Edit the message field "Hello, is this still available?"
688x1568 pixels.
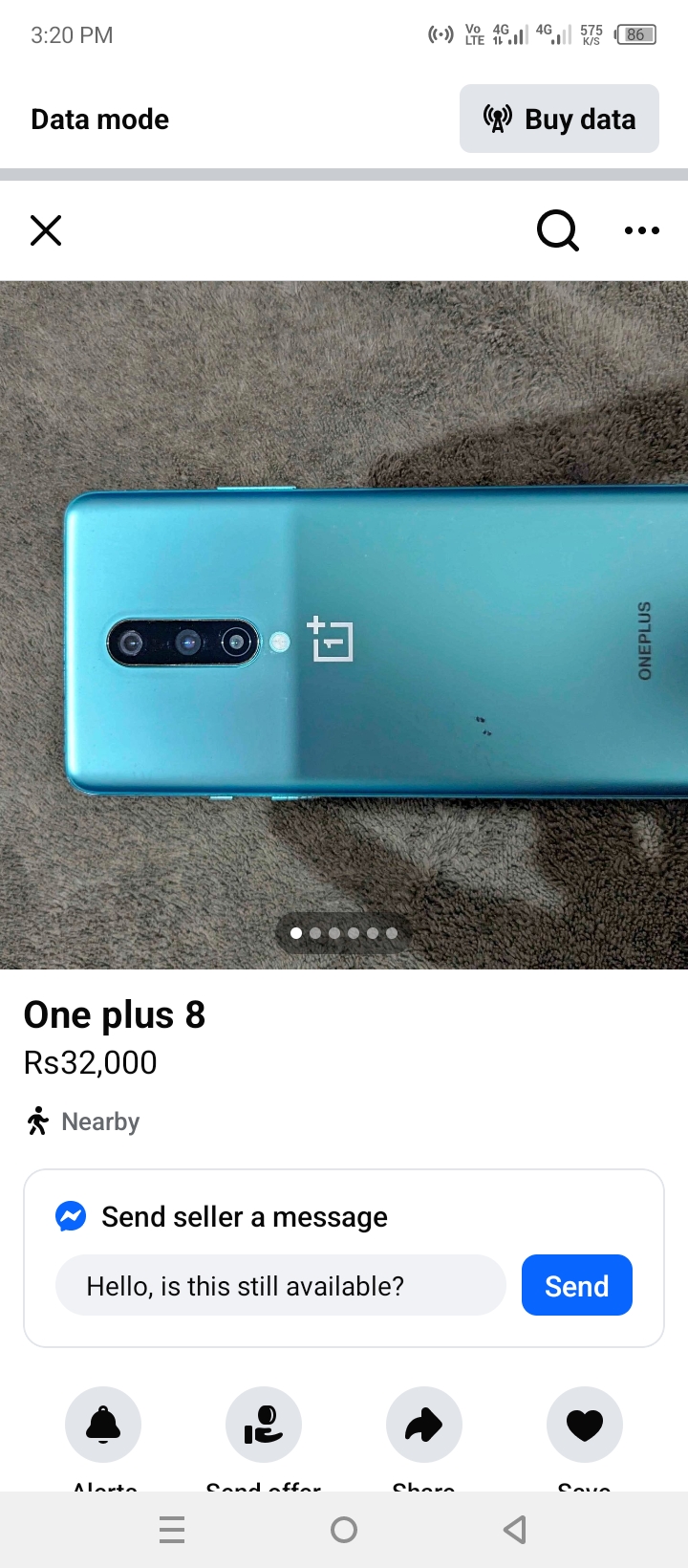click(x=281, y=1286)
